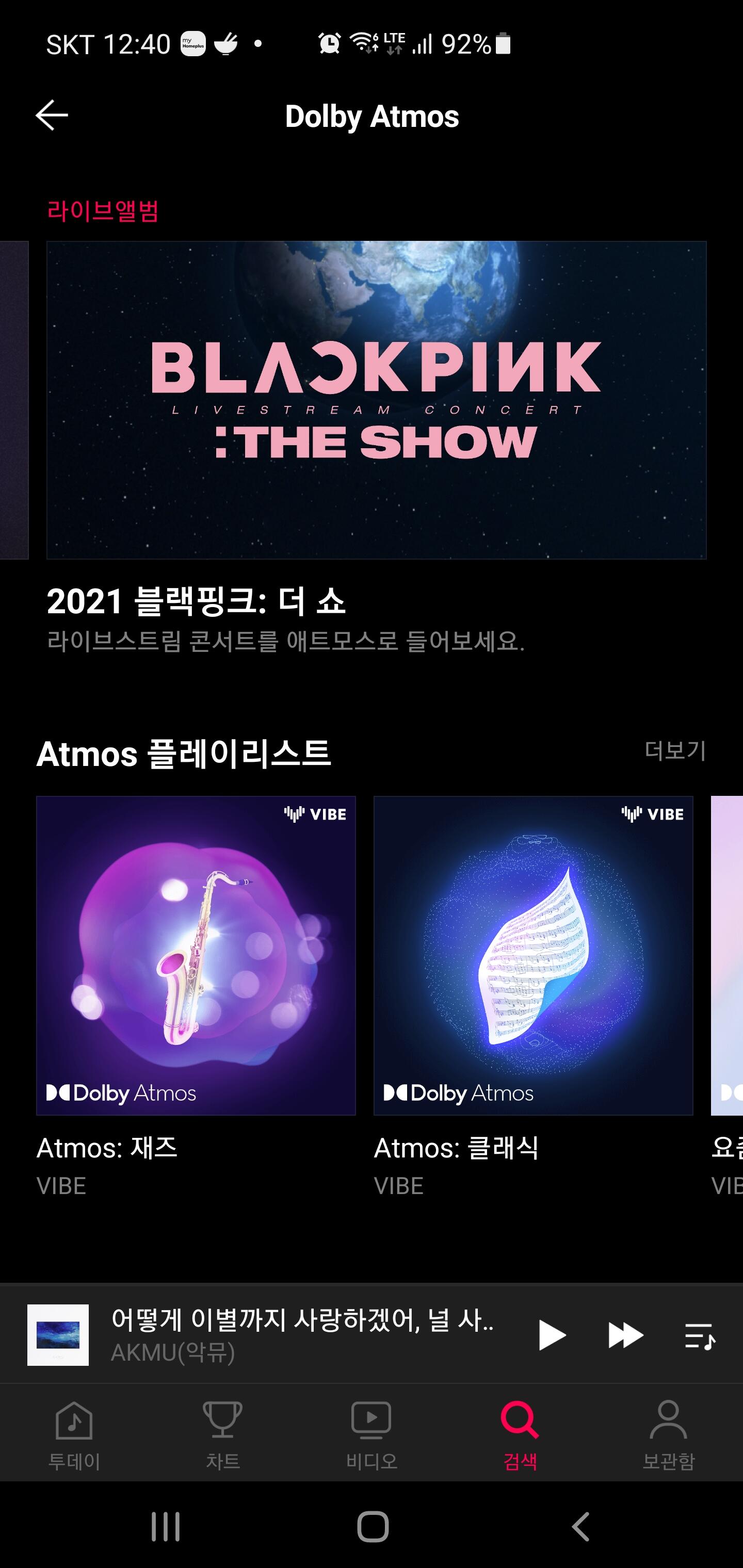Tap the system home button
This screenshot has width=743, height=1568.
pos(372,1526)
